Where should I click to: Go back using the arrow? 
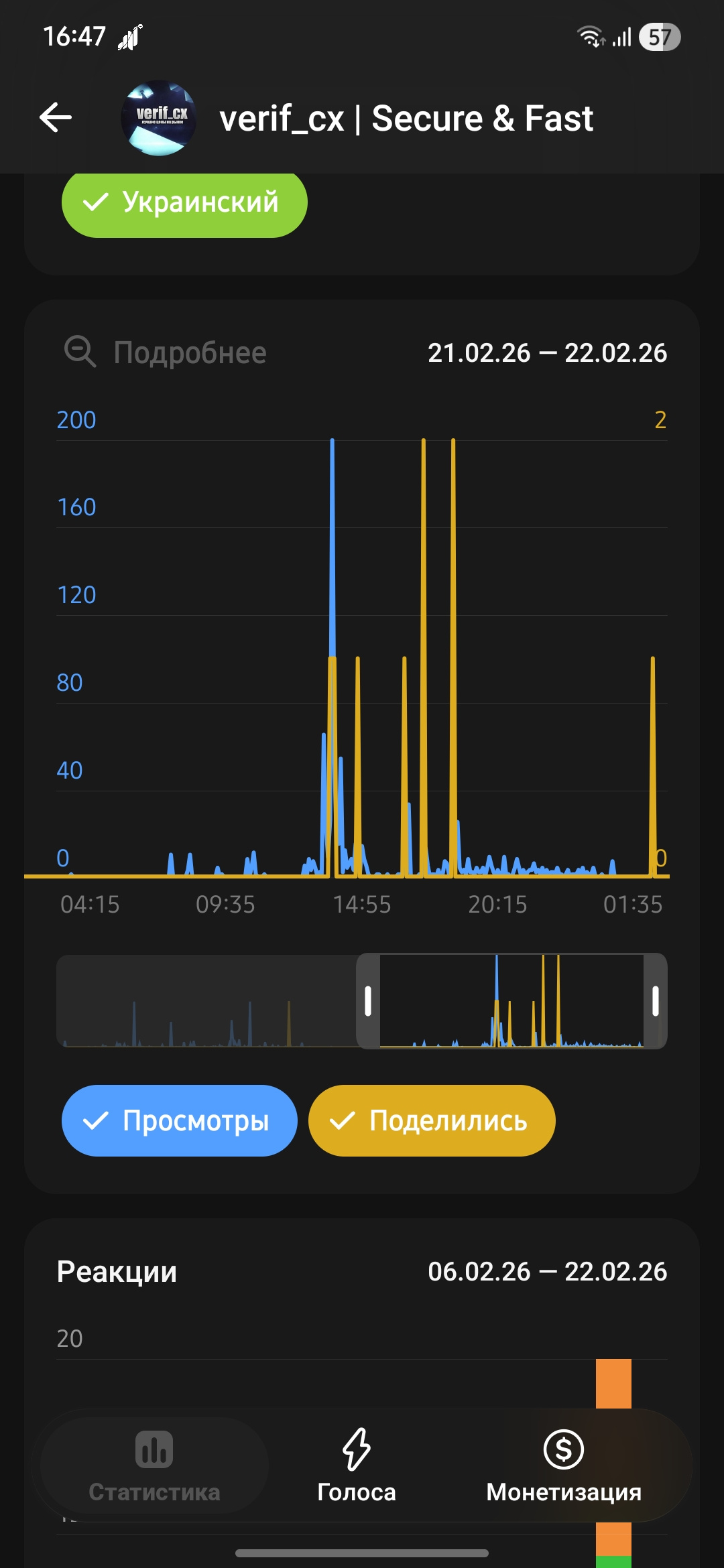[56, 118]
